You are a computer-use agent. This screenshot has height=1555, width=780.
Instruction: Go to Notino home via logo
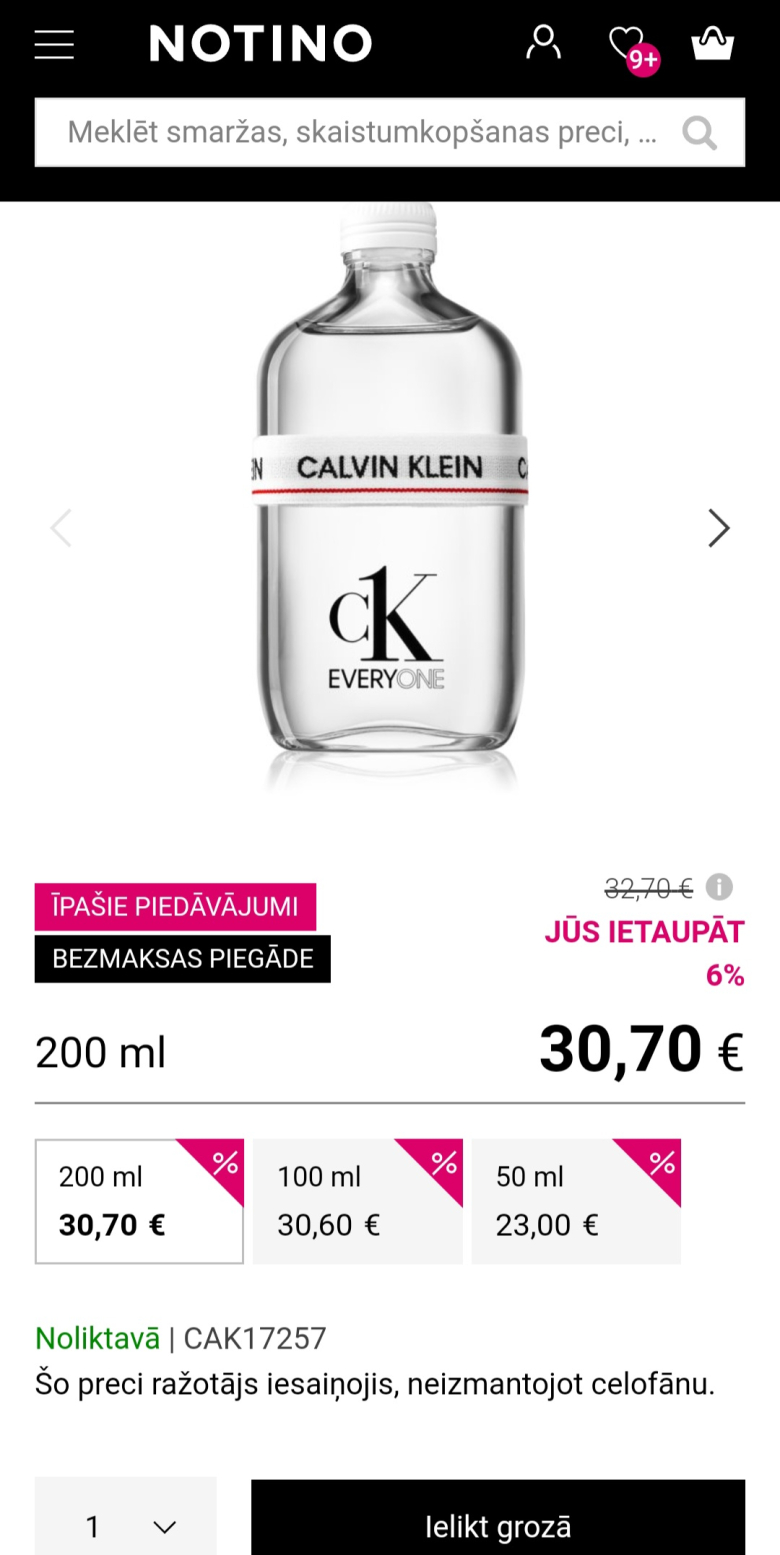[x=260, y=44]
